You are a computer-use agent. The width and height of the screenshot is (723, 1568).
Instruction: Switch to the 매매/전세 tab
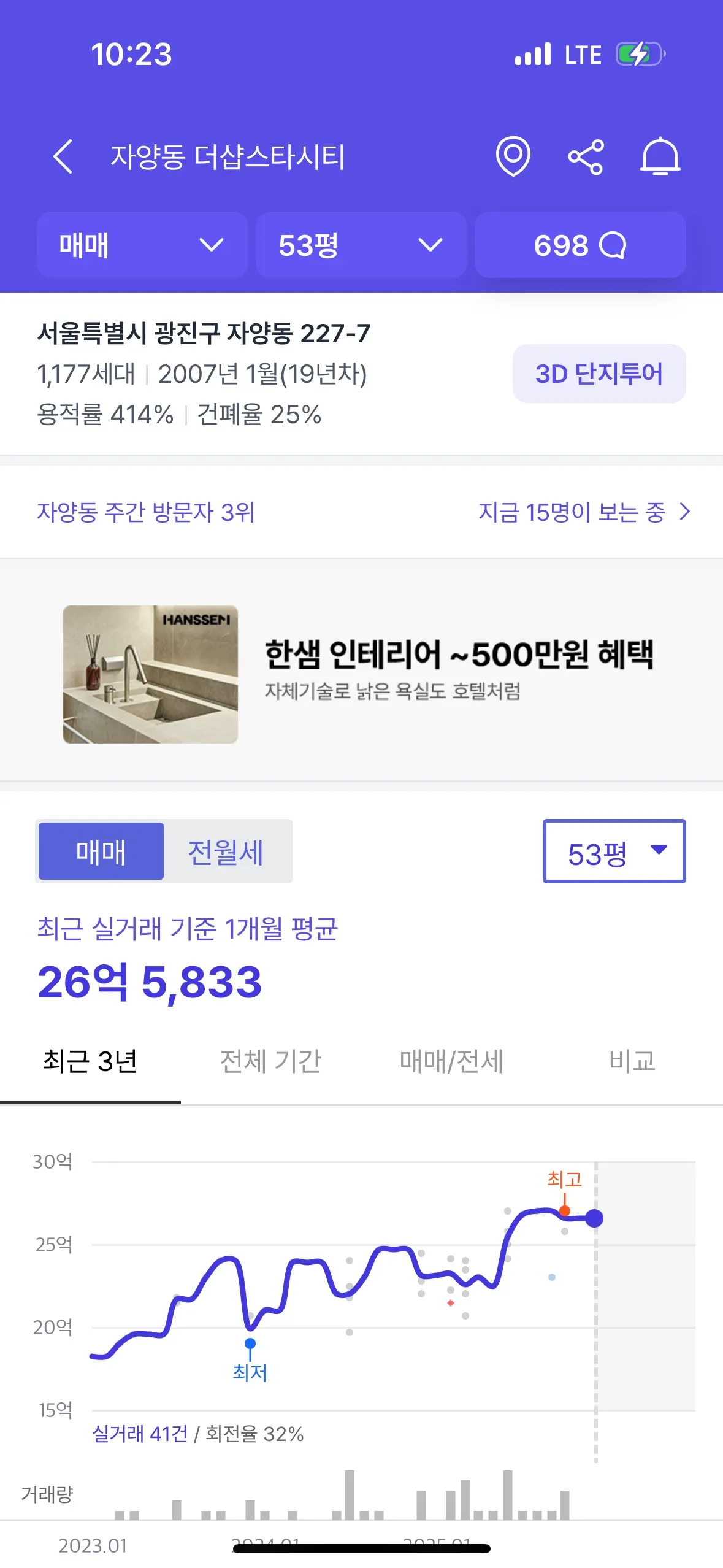451,1061
